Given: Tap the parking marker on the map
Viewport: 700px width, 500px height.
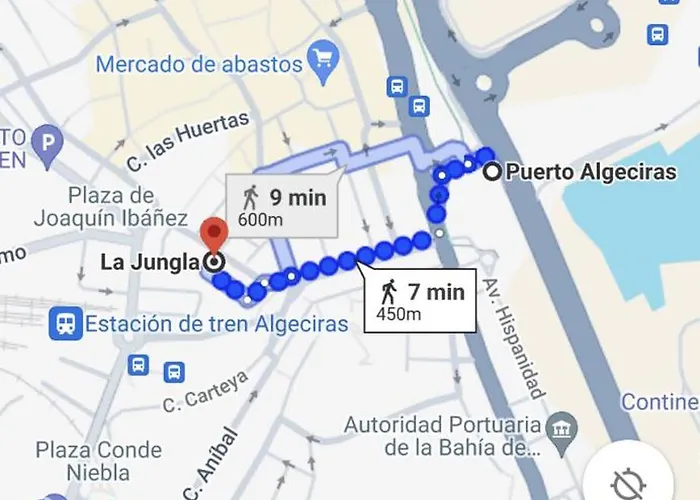Looking at the screenshot, I should click(47, 146).
